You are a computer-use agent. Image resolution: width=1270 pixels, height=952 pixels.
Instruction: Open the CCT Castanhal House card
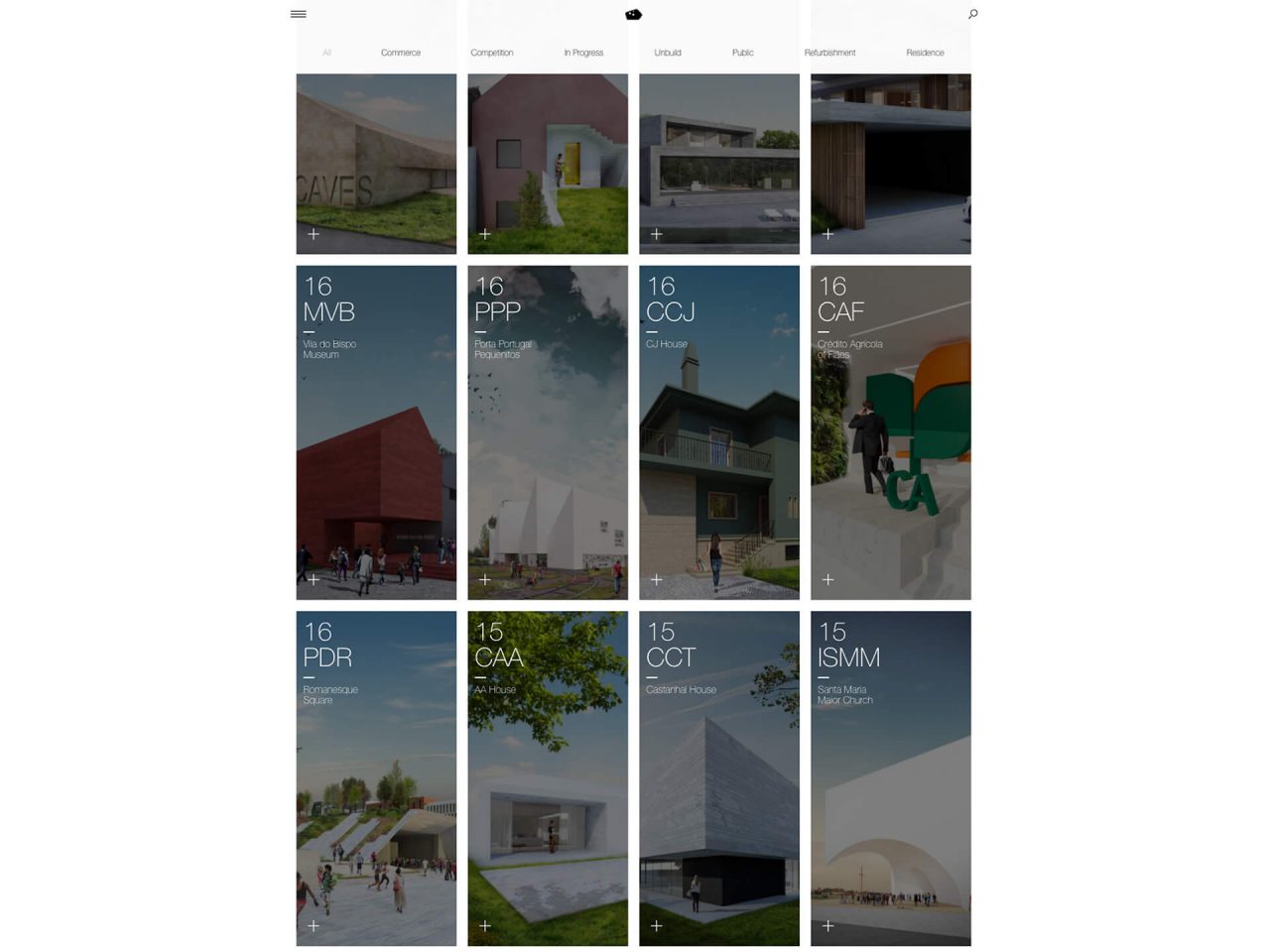(x=719, y=778)
